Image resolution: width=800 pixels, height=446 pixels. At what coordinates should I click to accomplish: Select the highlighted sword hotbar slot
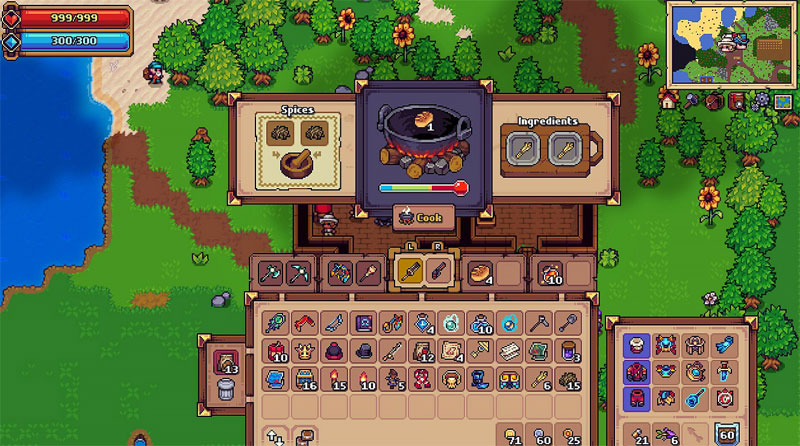click(x=409, y=272)
